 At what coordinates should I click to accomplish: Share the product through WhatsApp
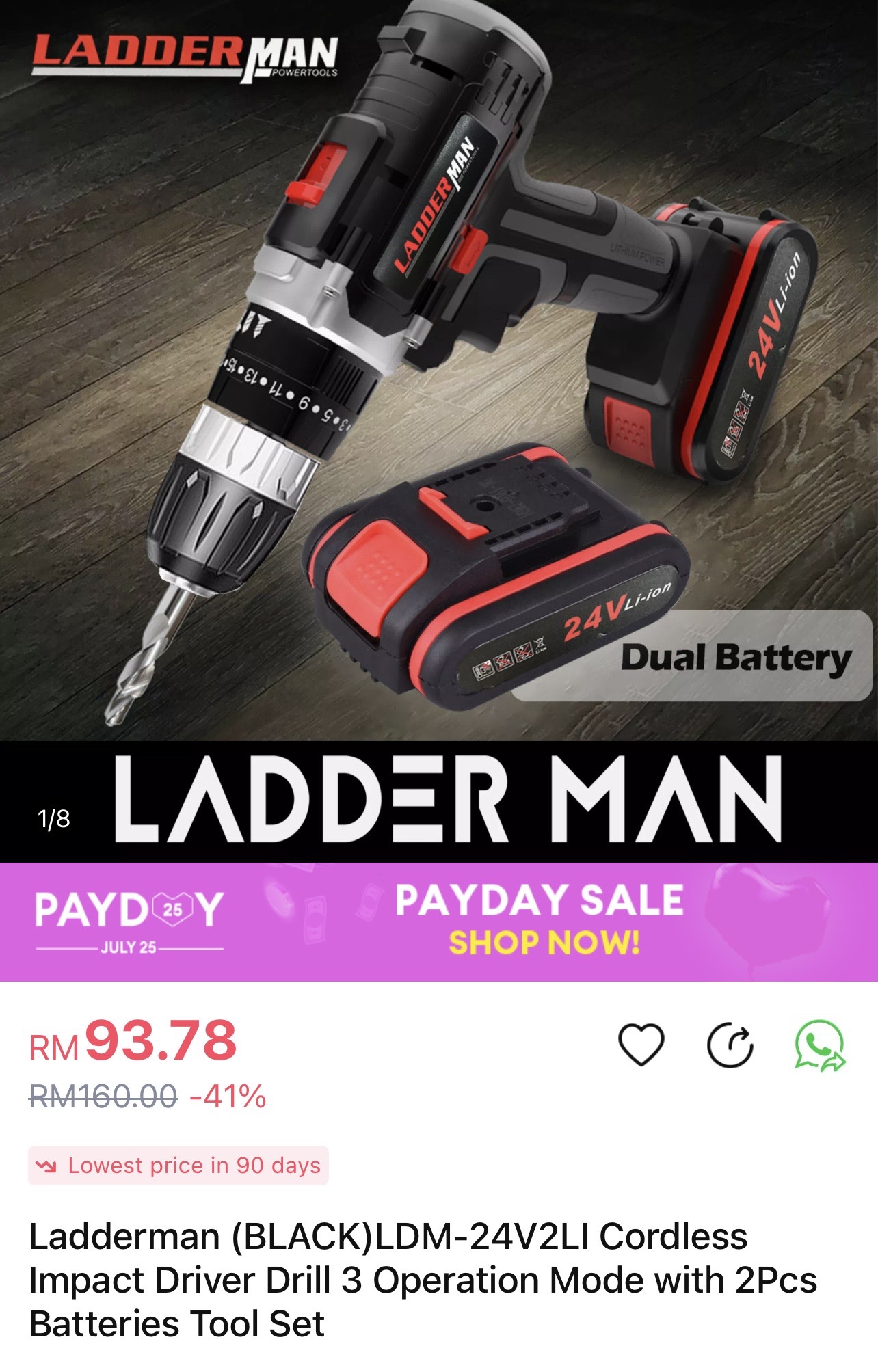[819, 1045]
